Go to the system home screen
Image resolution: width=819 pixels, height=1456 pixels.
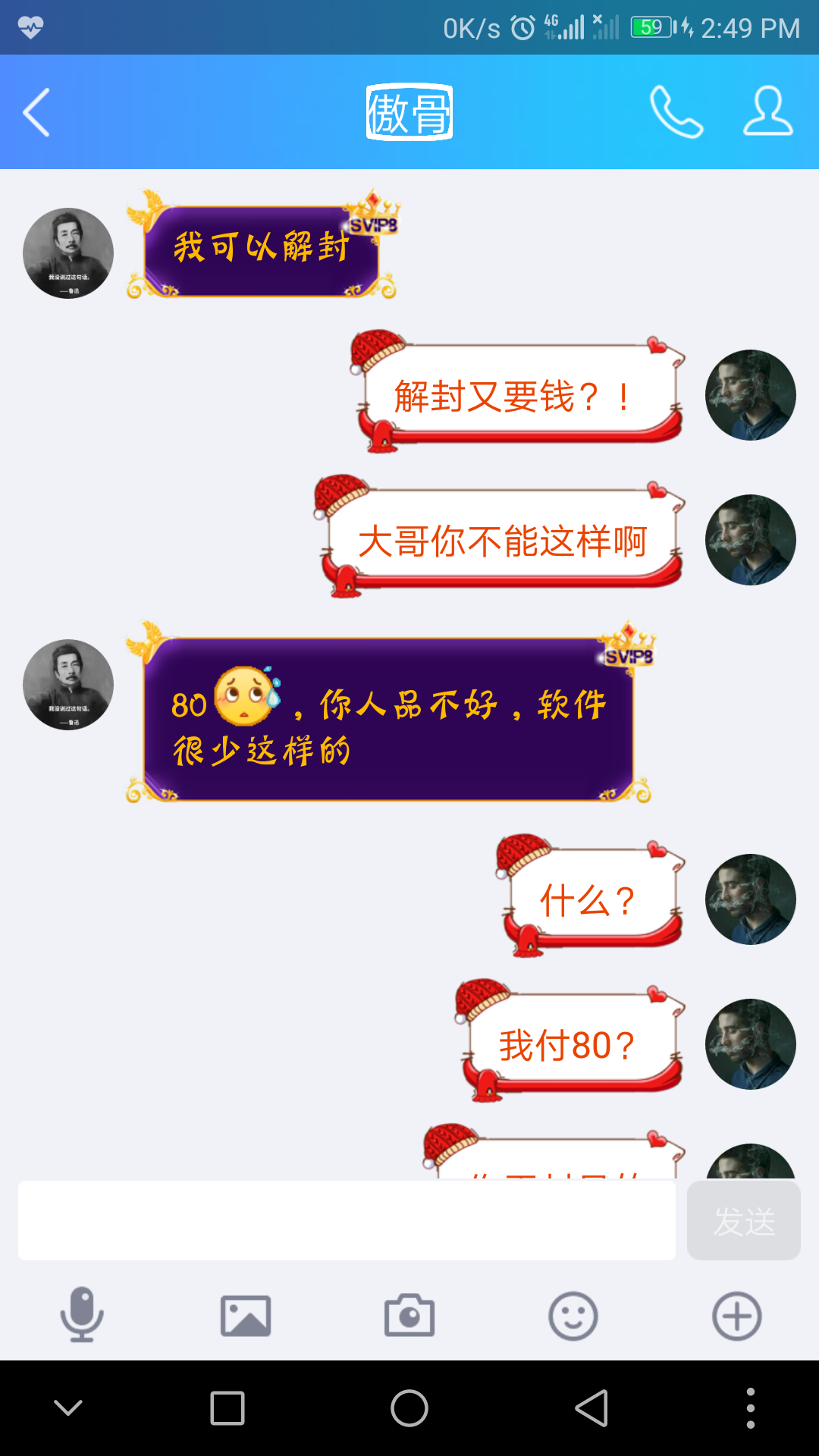click(409, 1408)
